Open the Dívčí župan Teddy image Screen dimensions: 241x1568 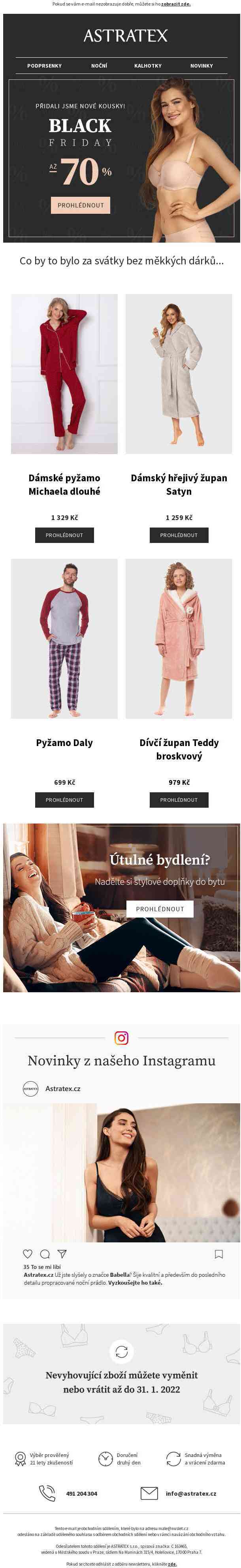tap(178, 639)
